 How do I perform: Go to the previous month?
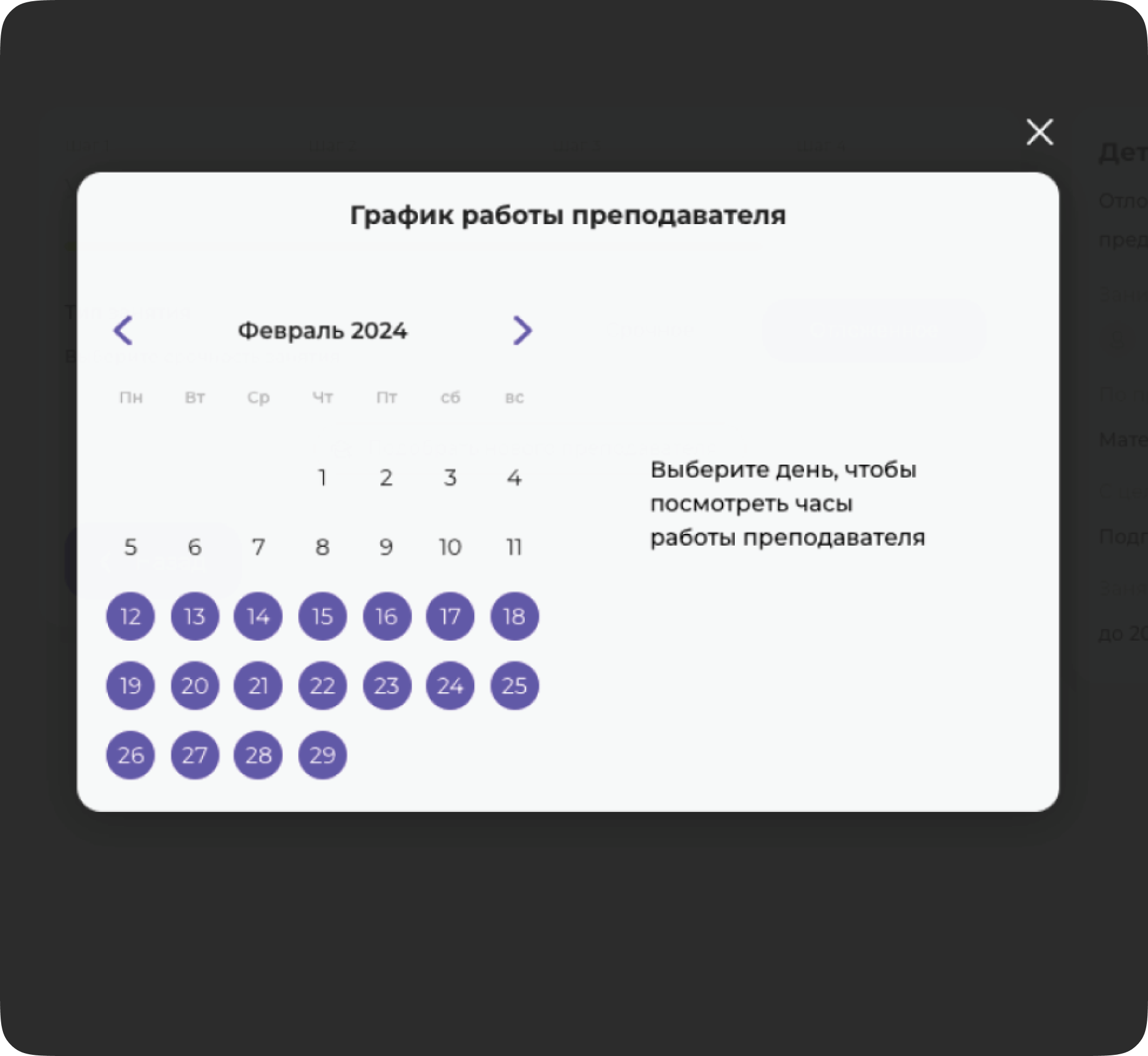click(x=123, y=330)
